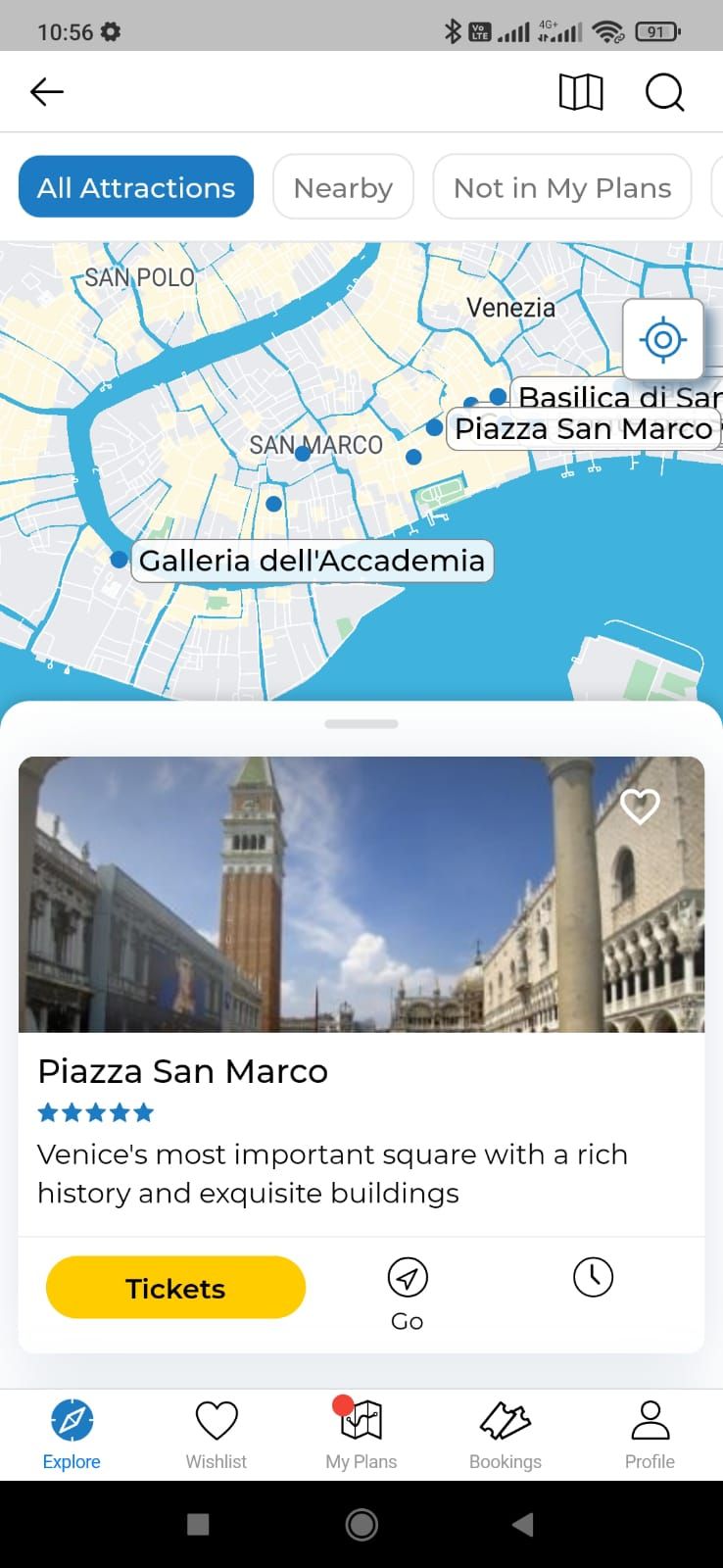The width and height of the screenshot is (723, 1568).
Task: Open the clock icon for opening hours
Action: [x=593, y=1277]
